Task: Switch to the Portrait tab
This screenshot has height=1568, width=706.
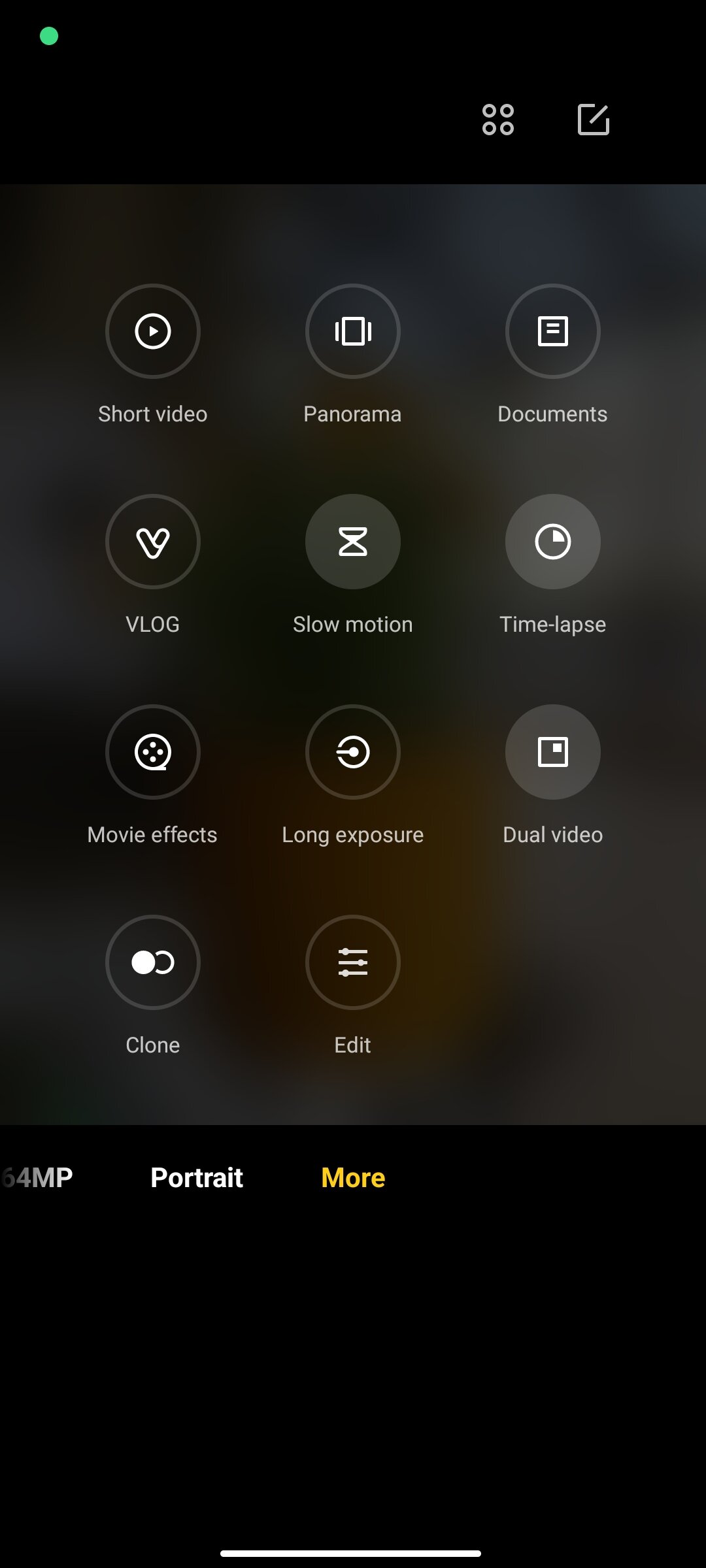Action: pos(197,1178)
